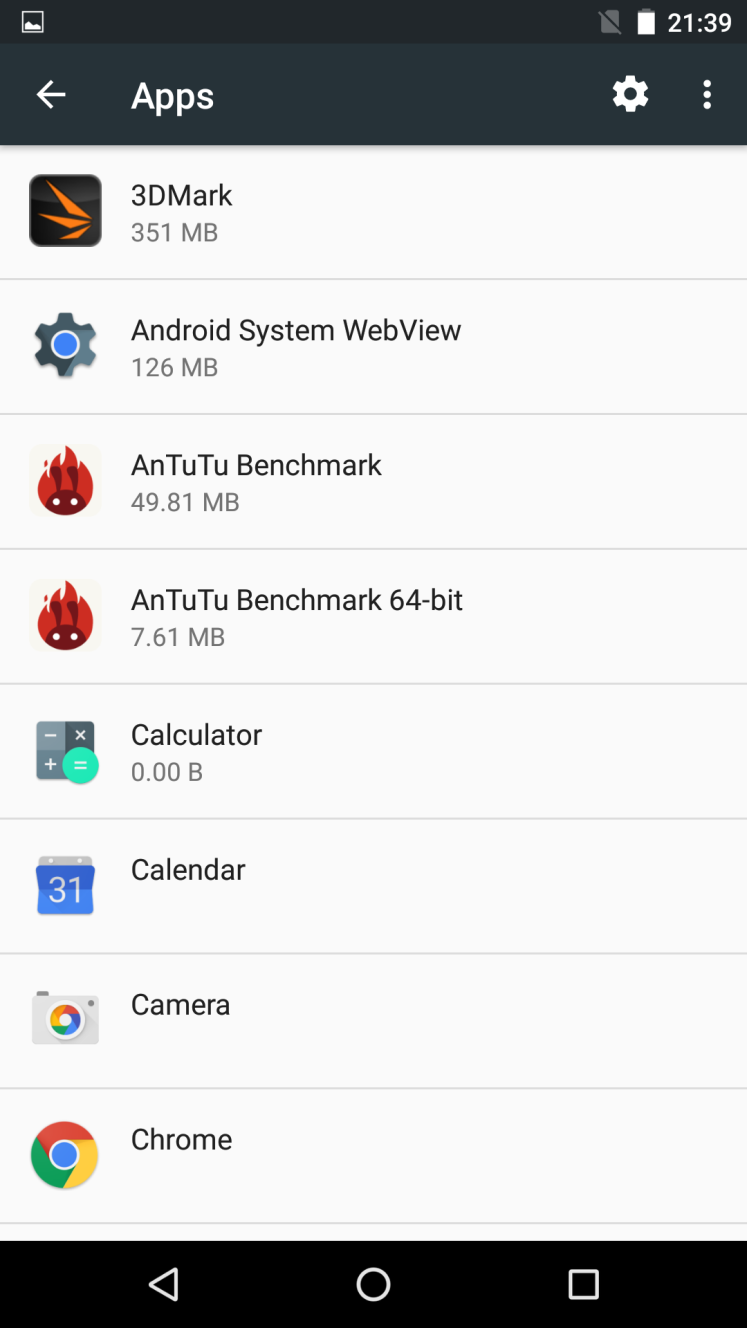Open the overflow menu

click(x=707, y=95)
